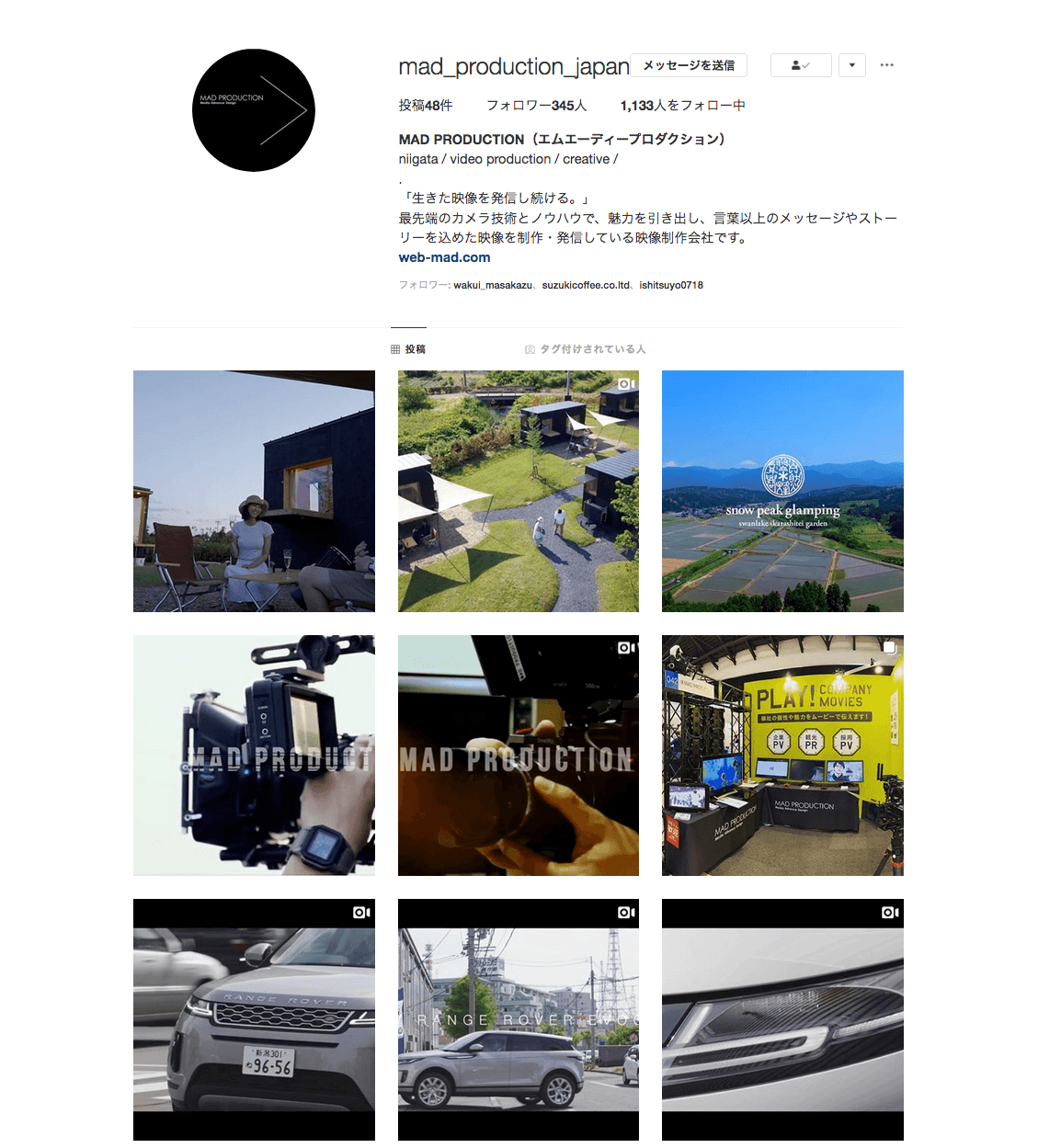The image size is (1061, 1148).
Task: Tap the メッセージを送信 button
Action: 689,65
